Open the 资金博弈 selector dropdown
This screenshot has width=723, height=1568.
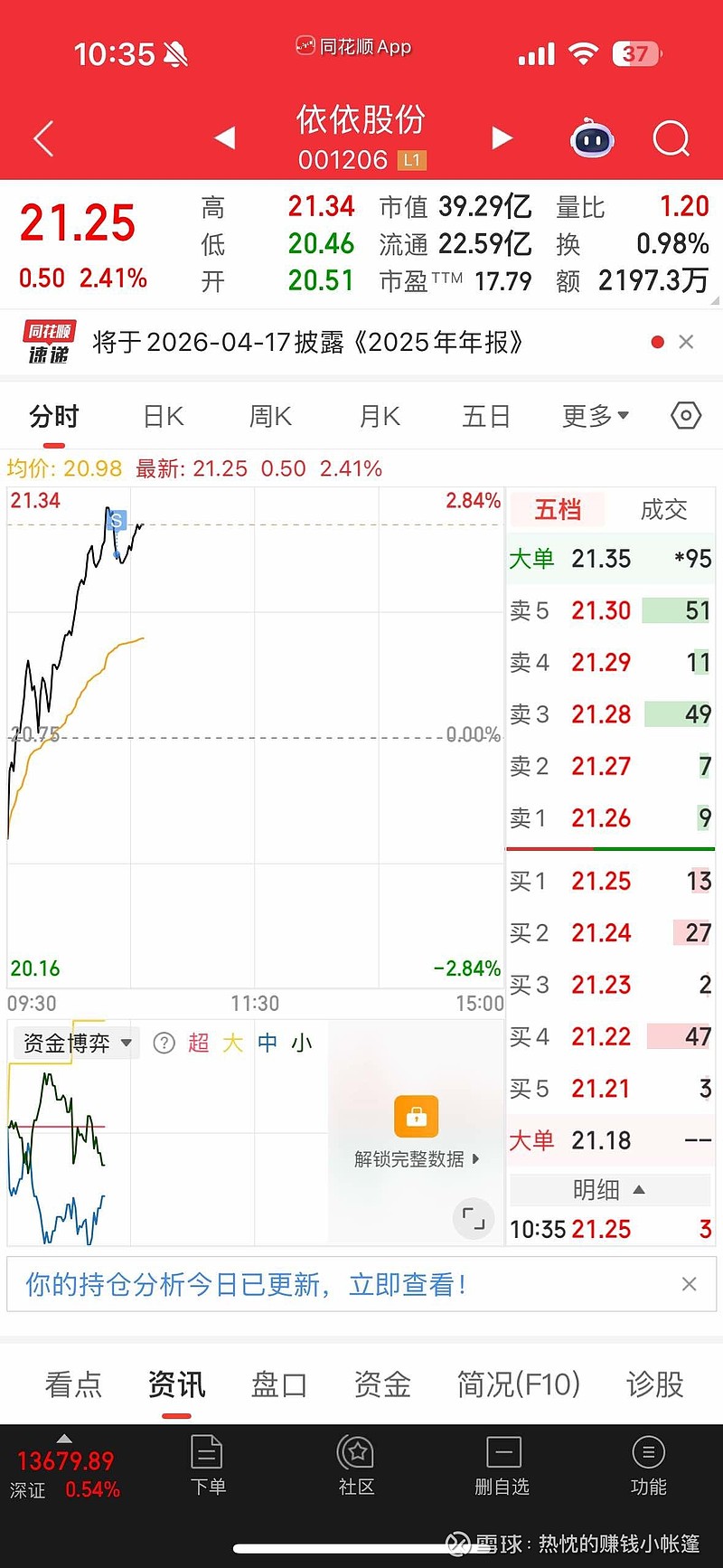pos(75,1042)
